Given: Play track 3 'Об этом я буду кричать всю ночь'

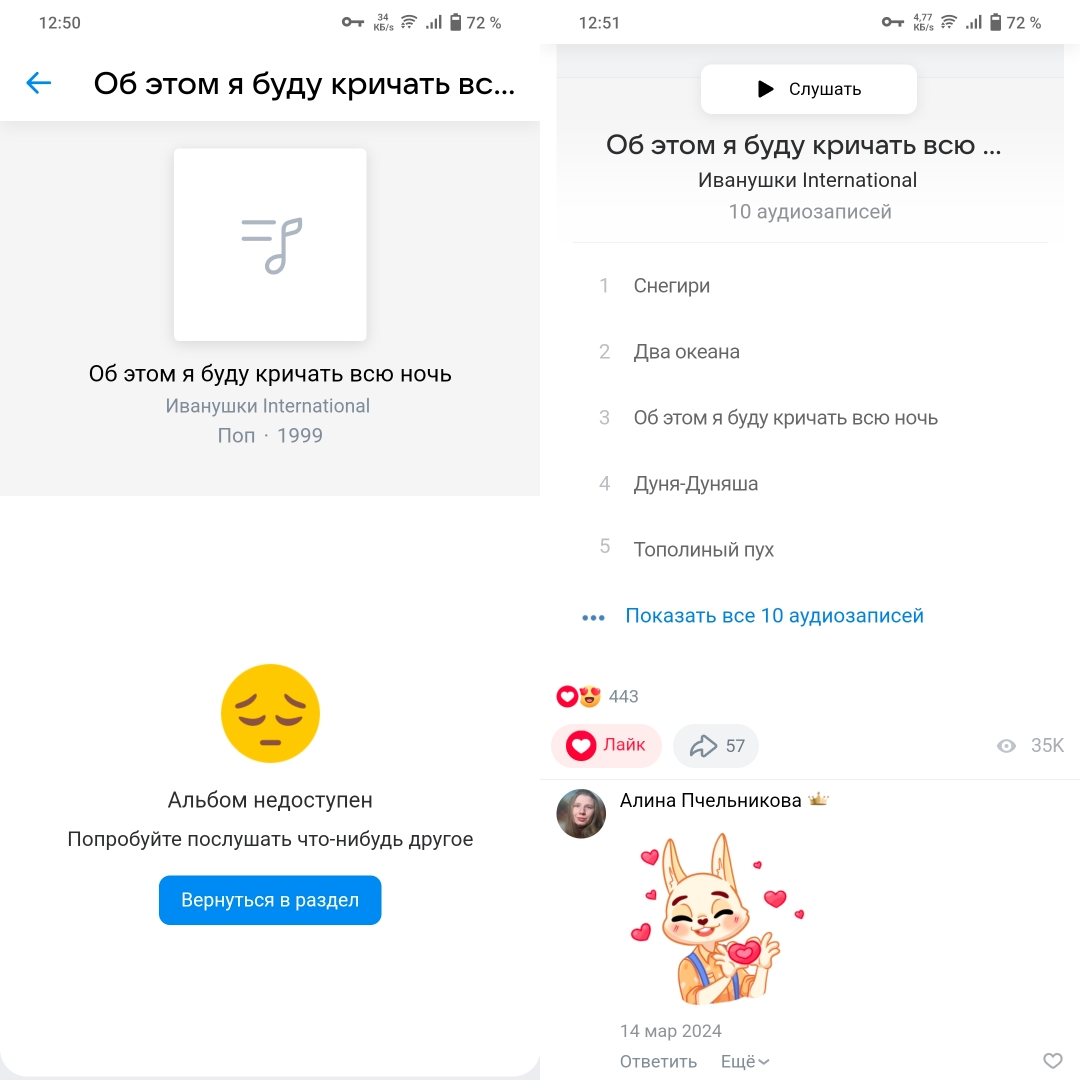Looking at the screenshot, I should coord(785,418).
